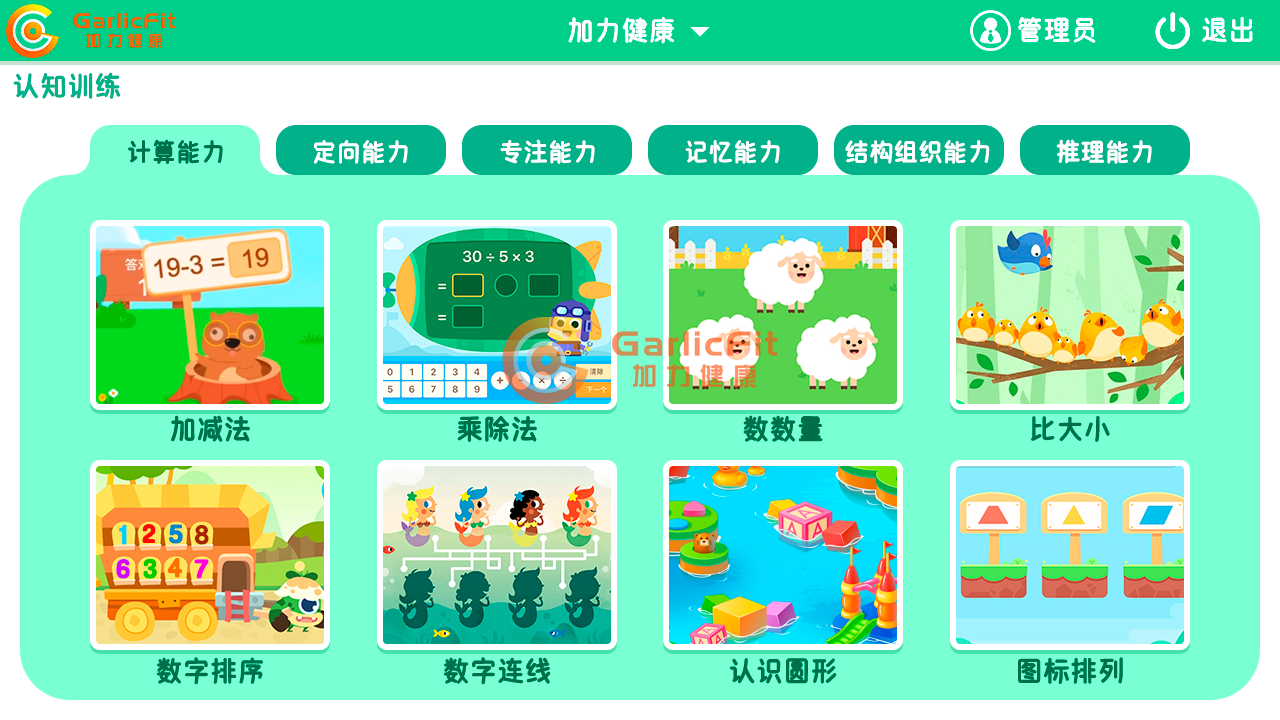Start the 数数量 sheep counting game

pos(783,315)
